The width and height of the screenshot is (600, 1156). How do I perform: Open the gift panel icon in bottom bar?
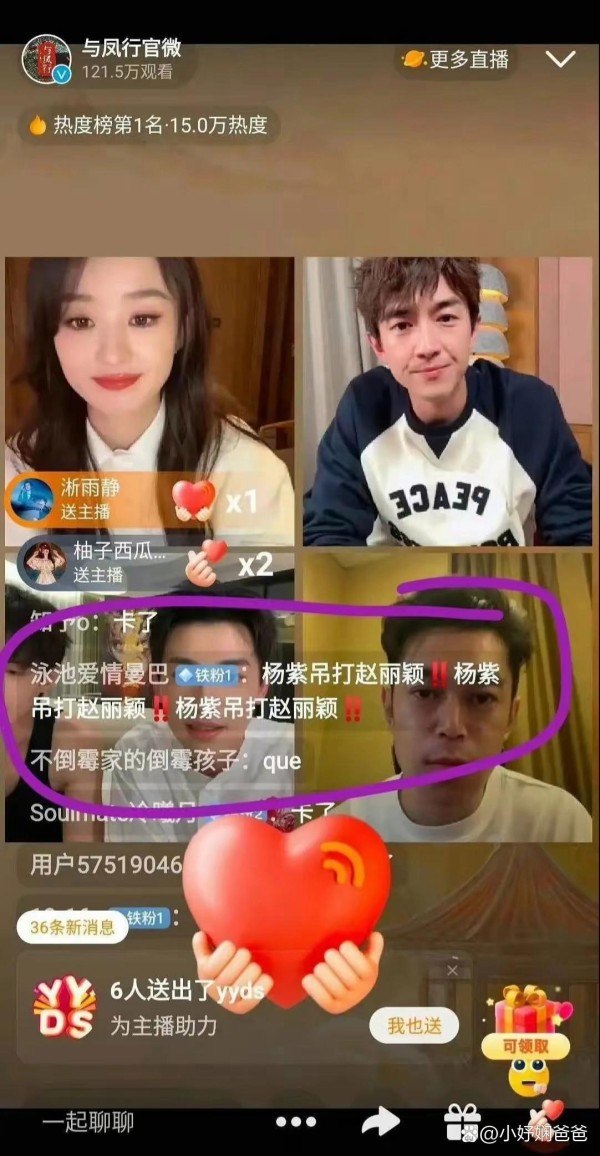tap(462, 1122)
